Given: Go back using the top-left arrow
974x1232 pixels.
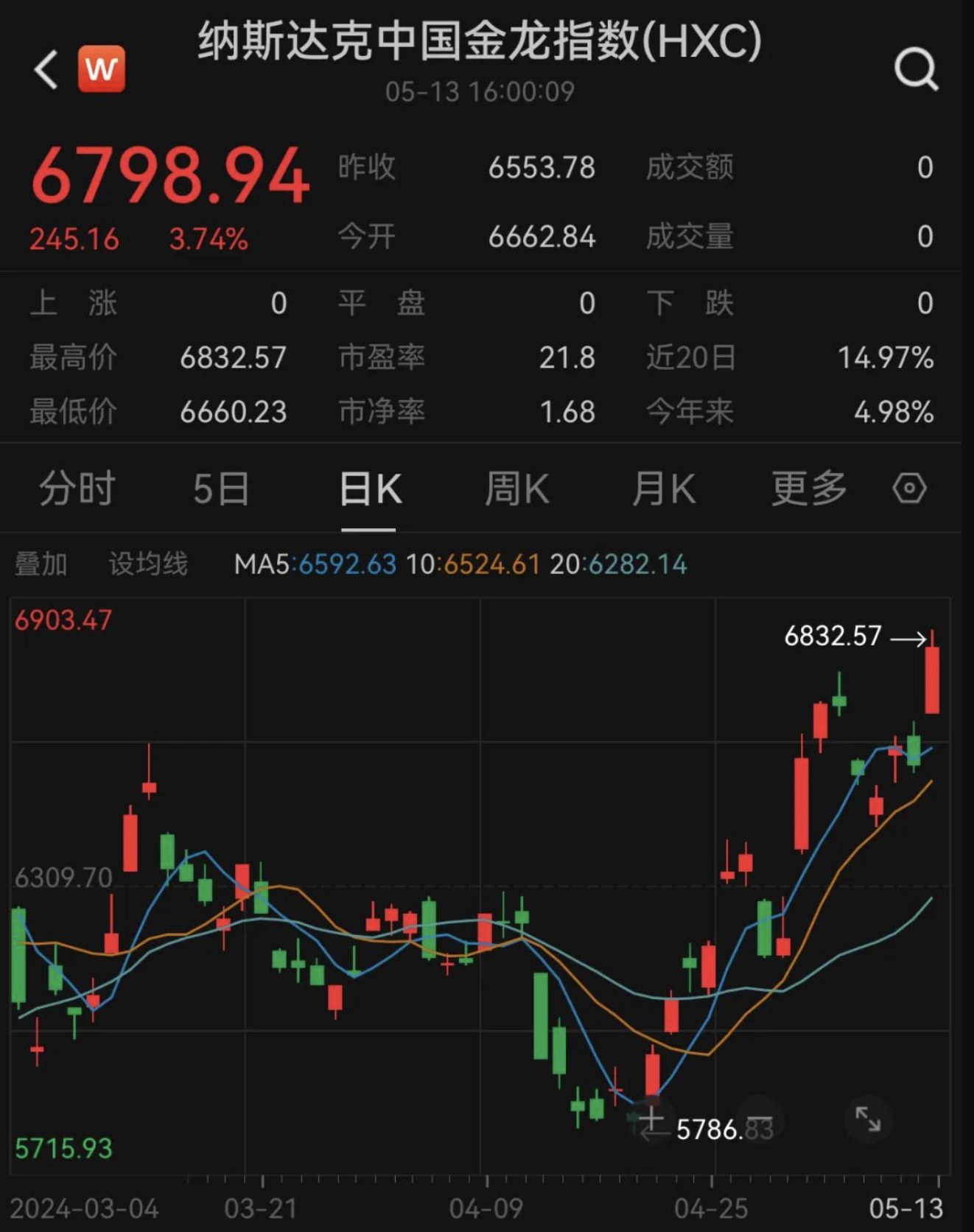Looking at the screenshot, I should 46,69.
